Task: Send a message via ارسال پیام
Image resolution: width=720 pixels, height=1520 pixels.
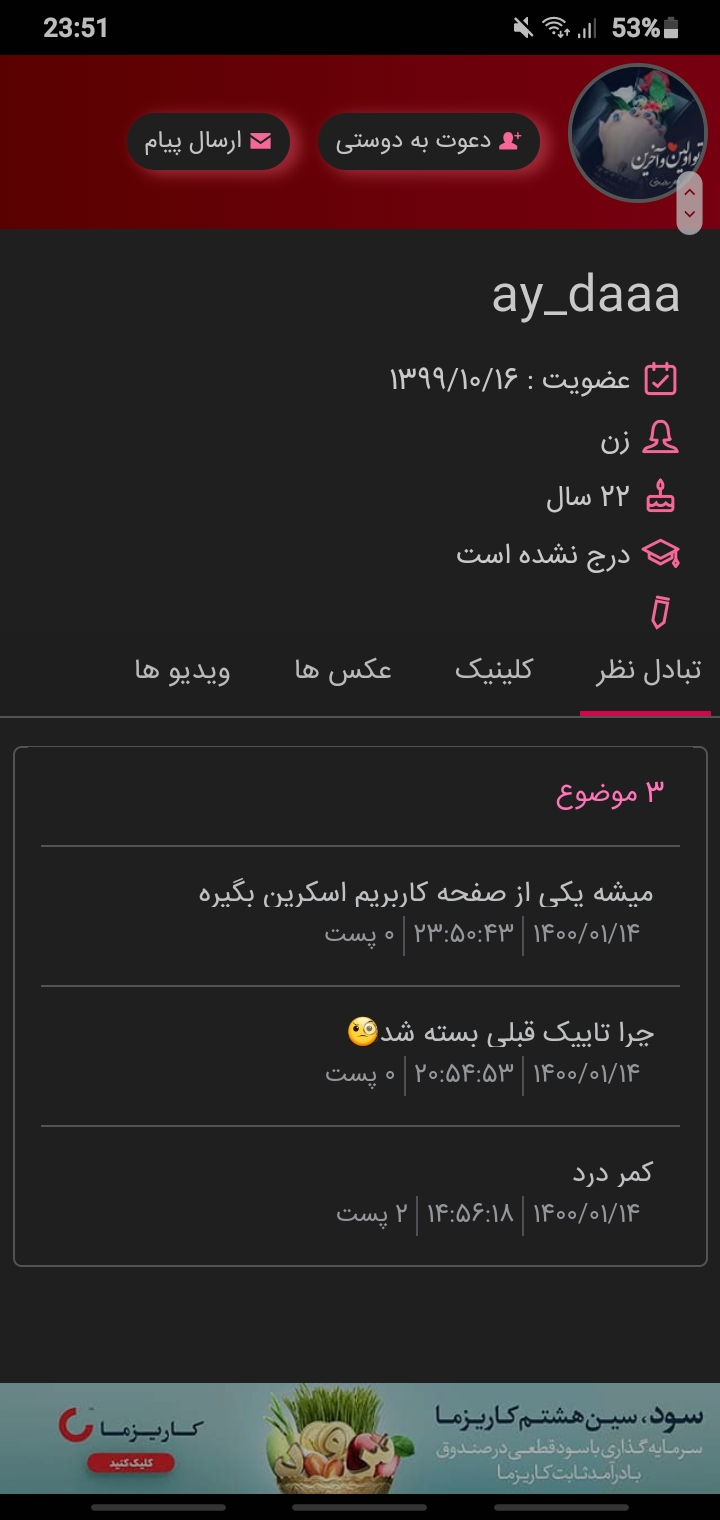Action: 208,141
